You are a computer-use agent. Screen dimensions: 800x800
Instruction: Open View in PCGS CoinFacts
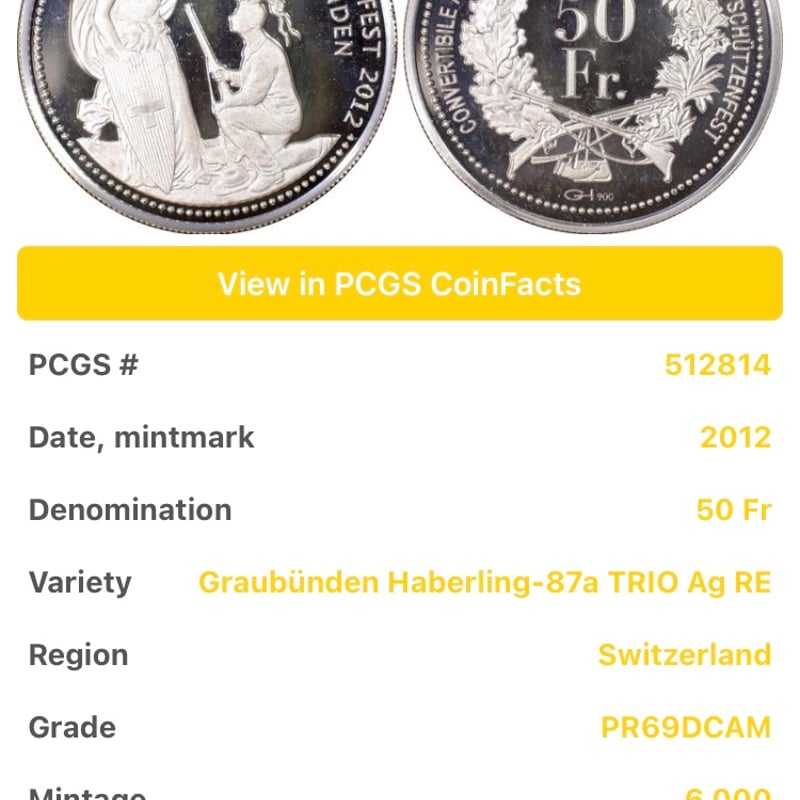pos(399,284)
